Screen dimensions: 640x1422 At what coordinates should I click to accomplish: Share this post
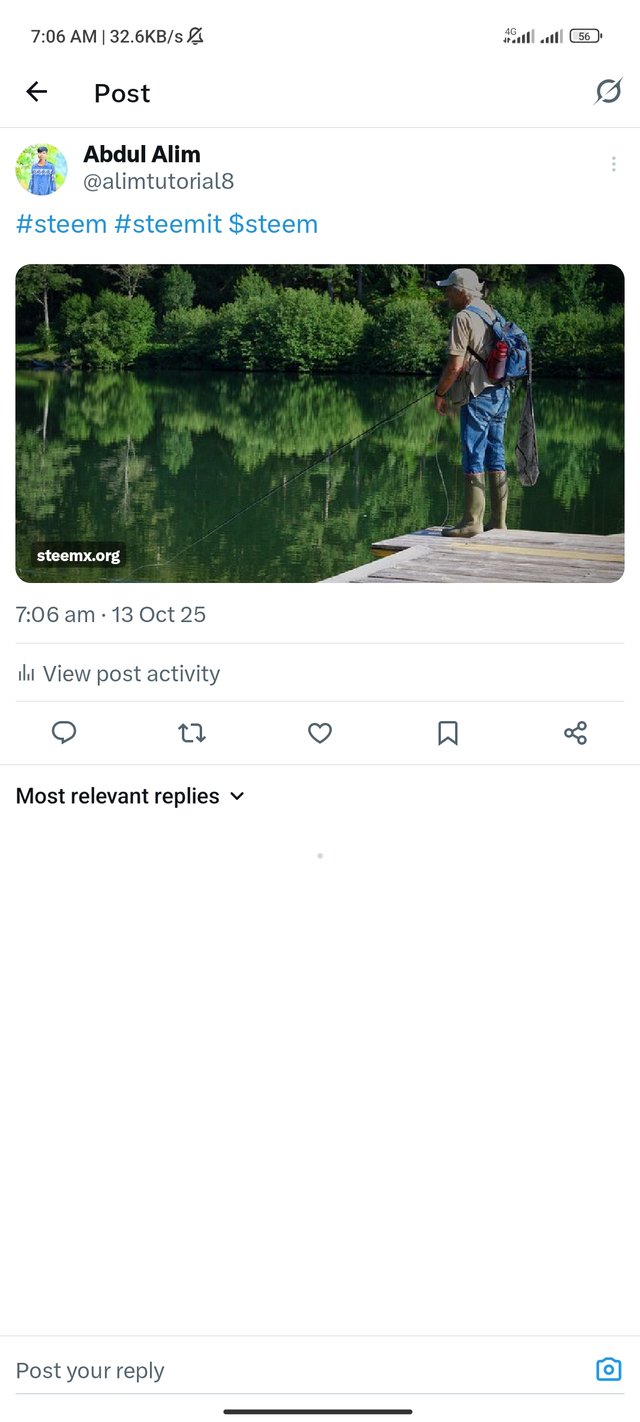point(575,733)
